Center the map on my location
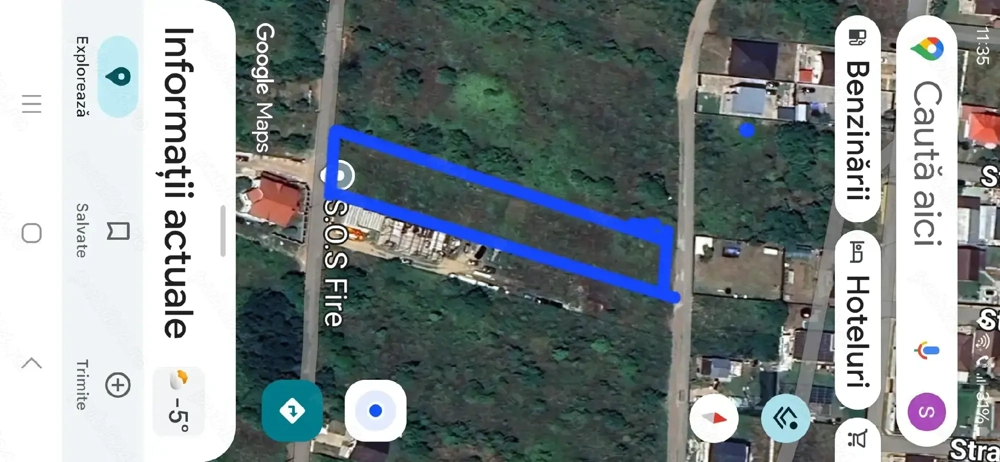The width and height of the screenshot is (1000, 462). 375,411
